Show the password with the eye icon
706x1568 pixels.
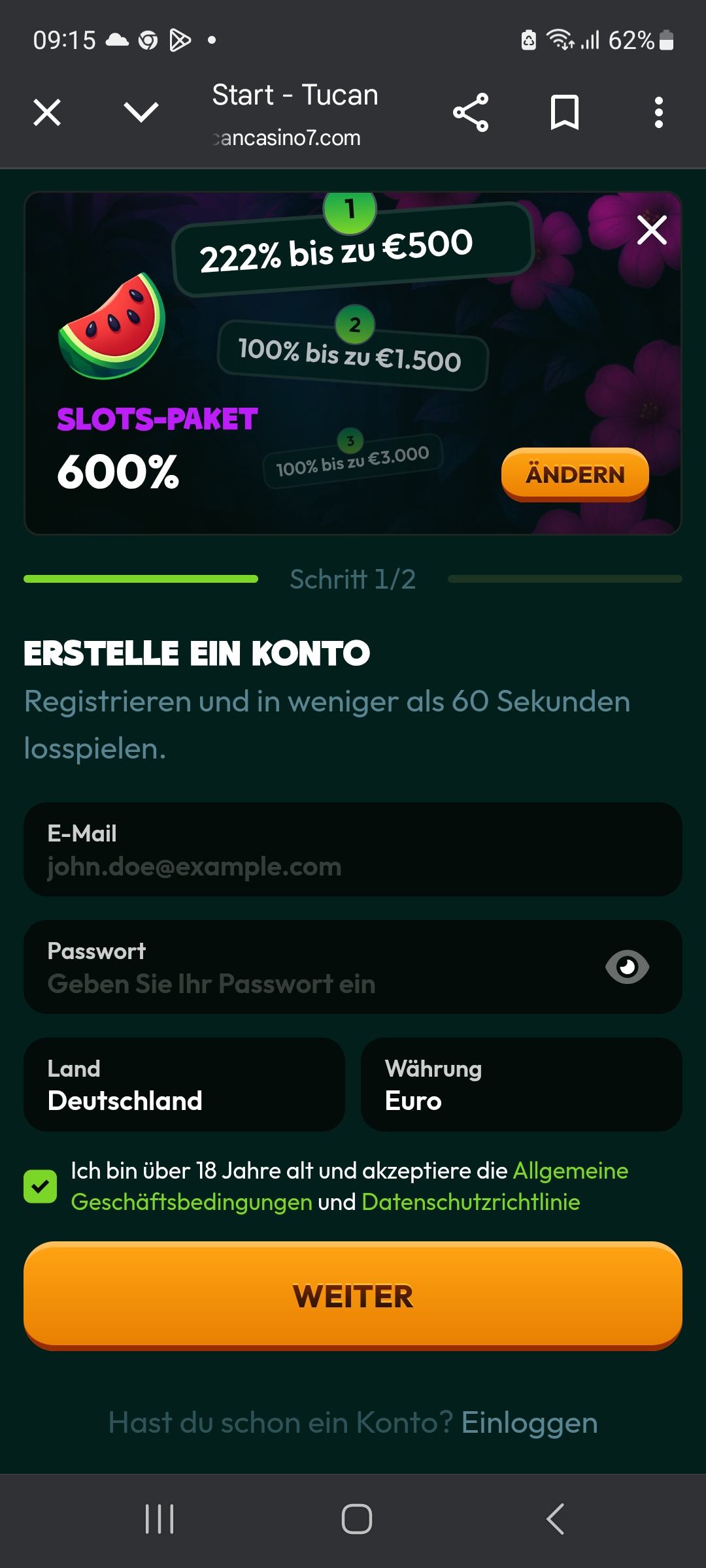point(627,967)
